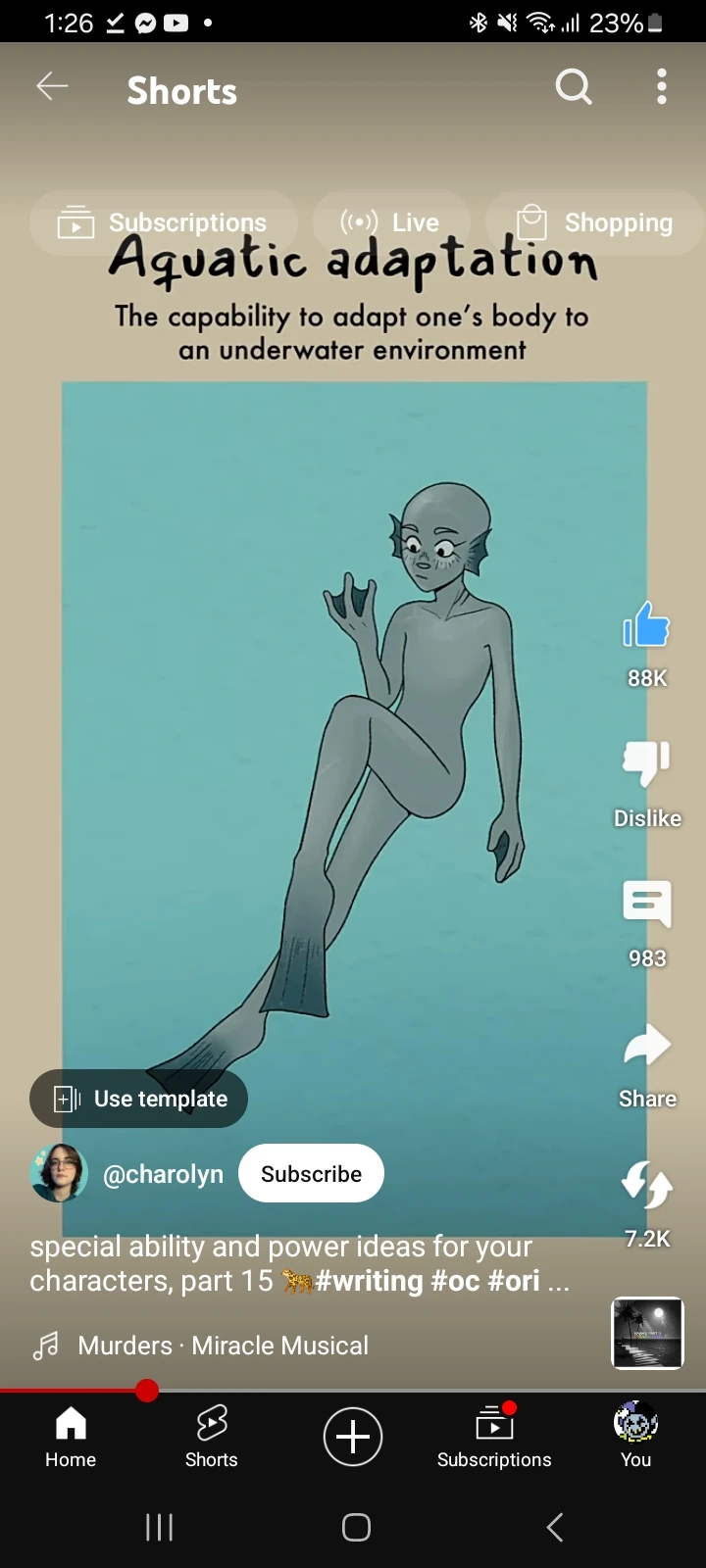The height and width of the screenshot is (1568, 706).
Task: Dislike this Short
Action: coord(647,763)
